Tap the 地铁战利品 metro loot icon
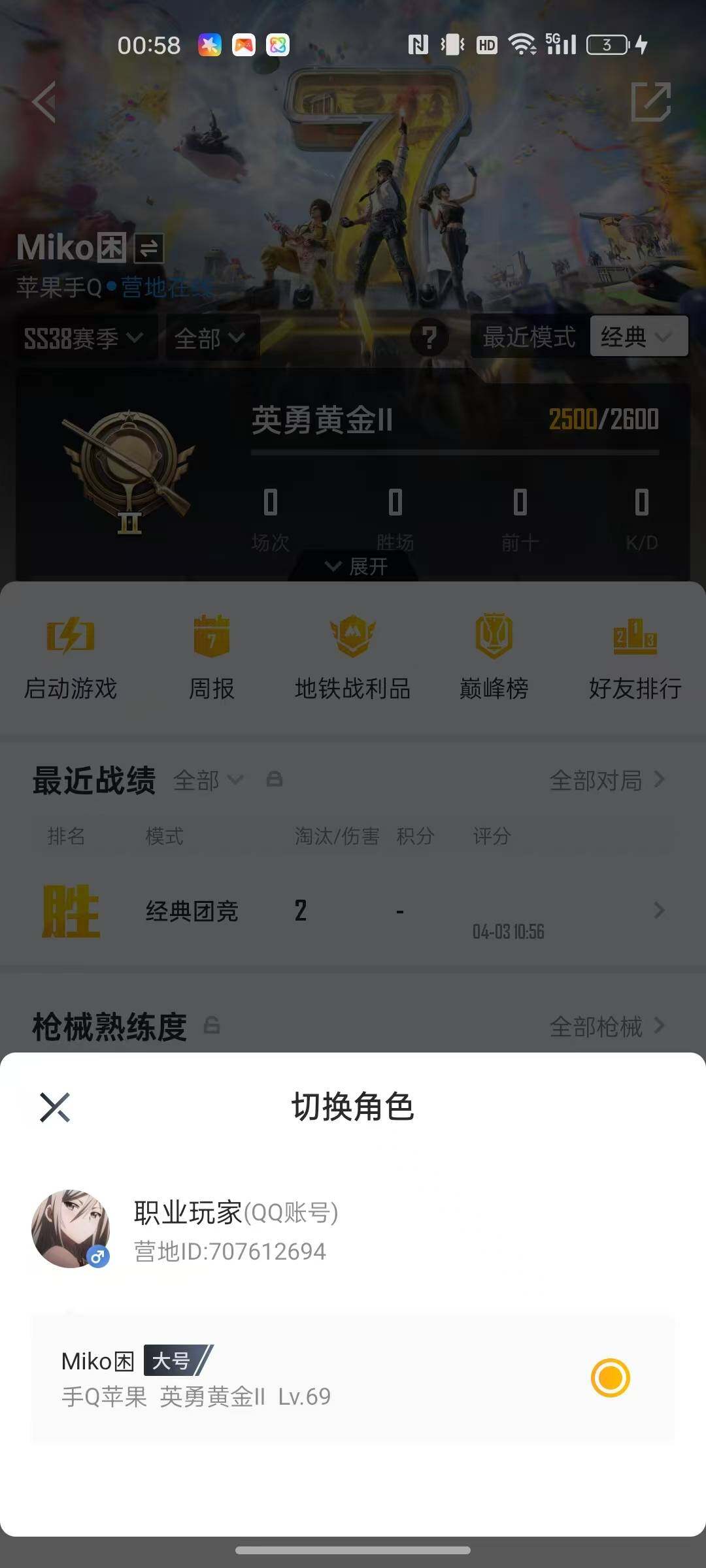706x1568 pixels. click(352, 653)
